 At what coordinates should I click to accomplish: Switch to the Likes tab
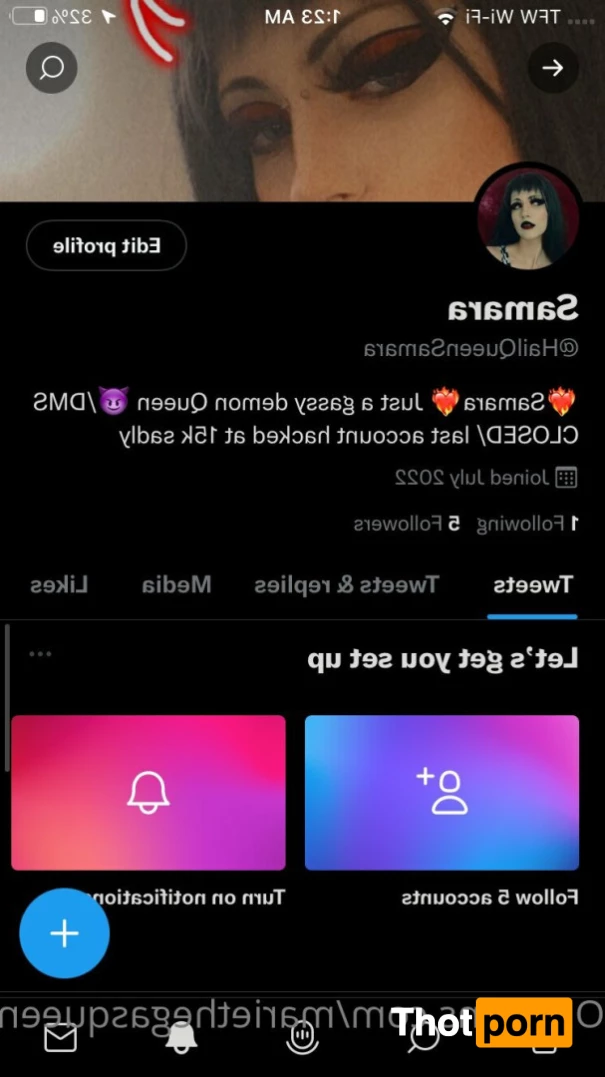(x=59, y=586)
